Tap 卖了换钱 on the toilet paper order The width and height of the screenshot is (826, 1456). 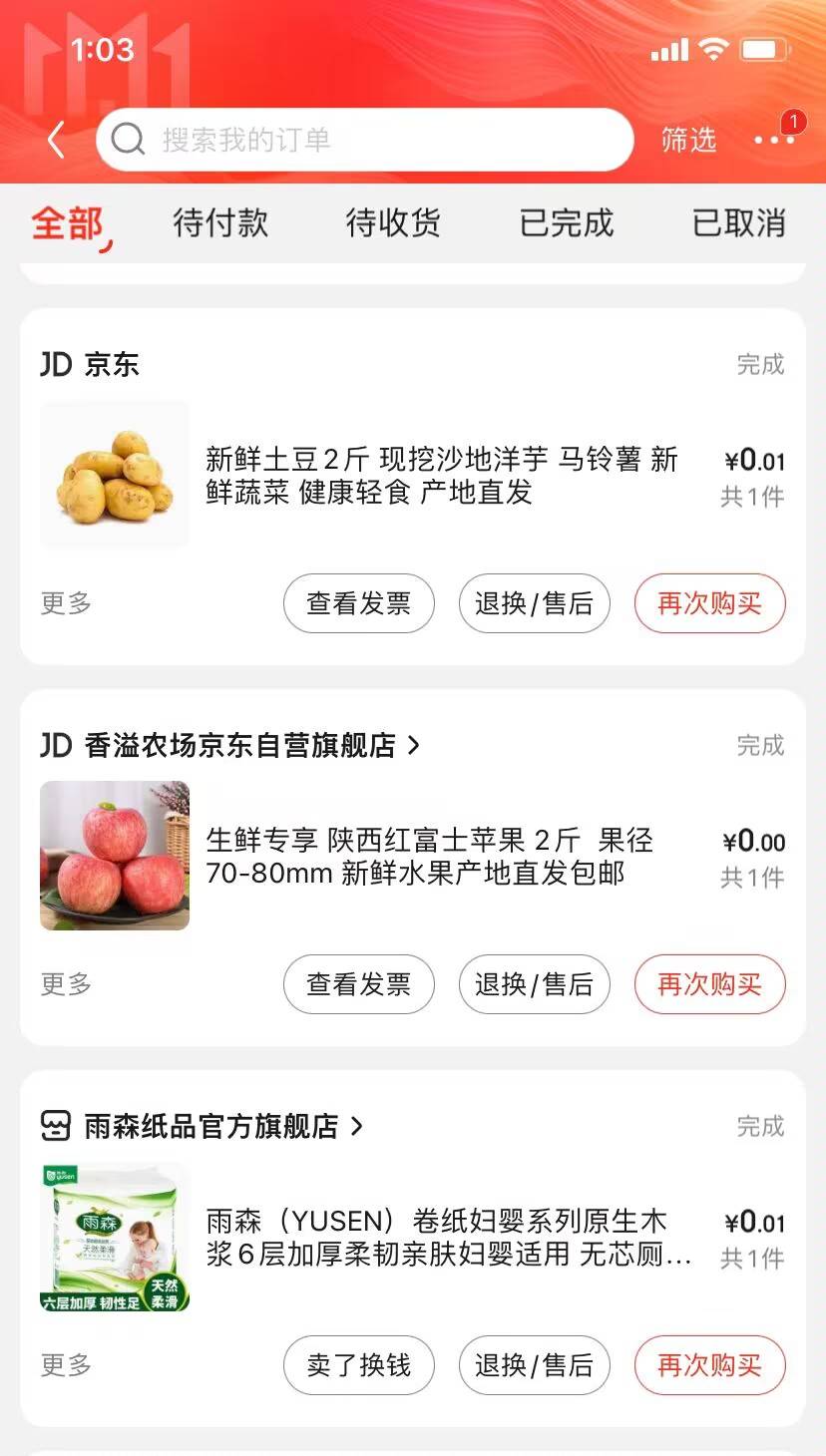pyautogui.click(x=358, y=1365)
